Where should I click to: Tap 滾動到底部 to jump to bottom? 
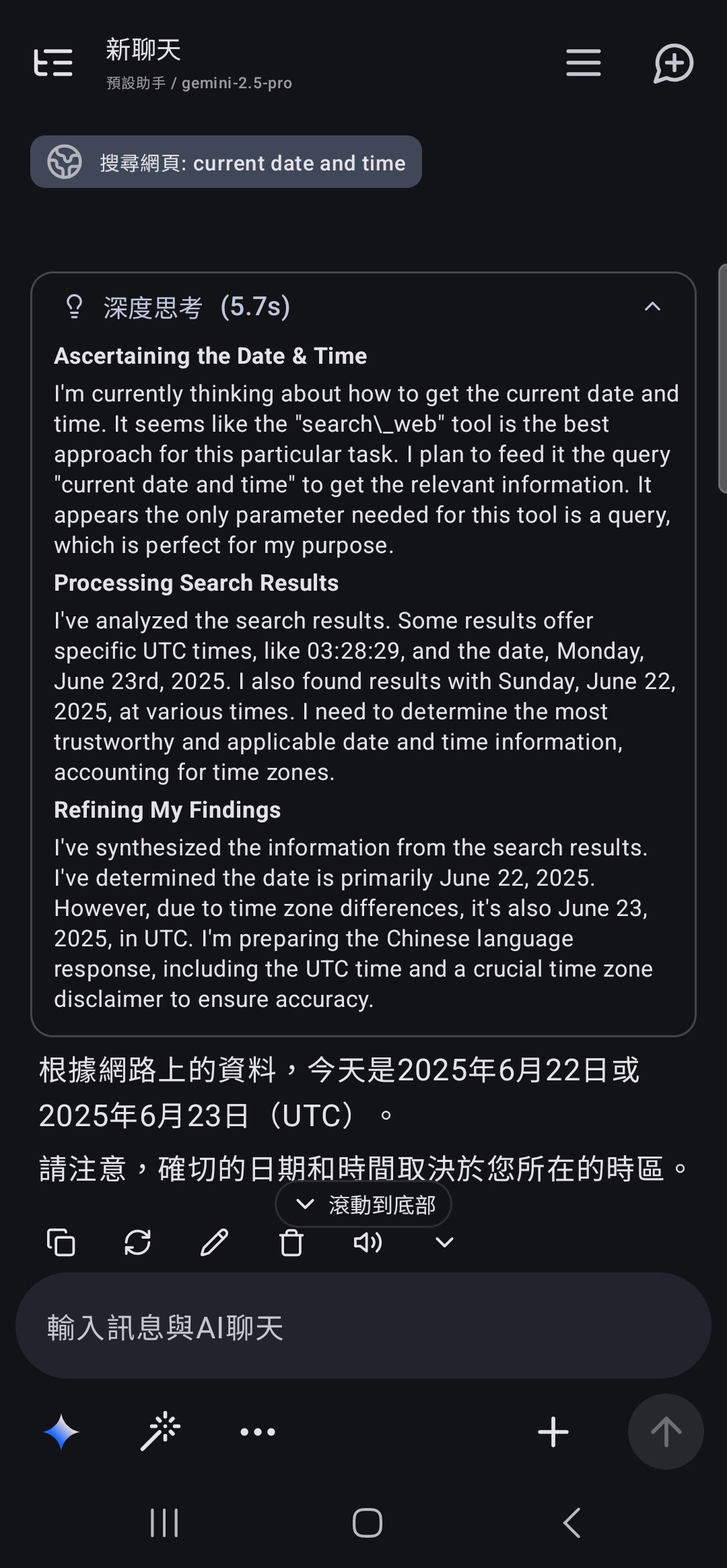point(363,1204)
